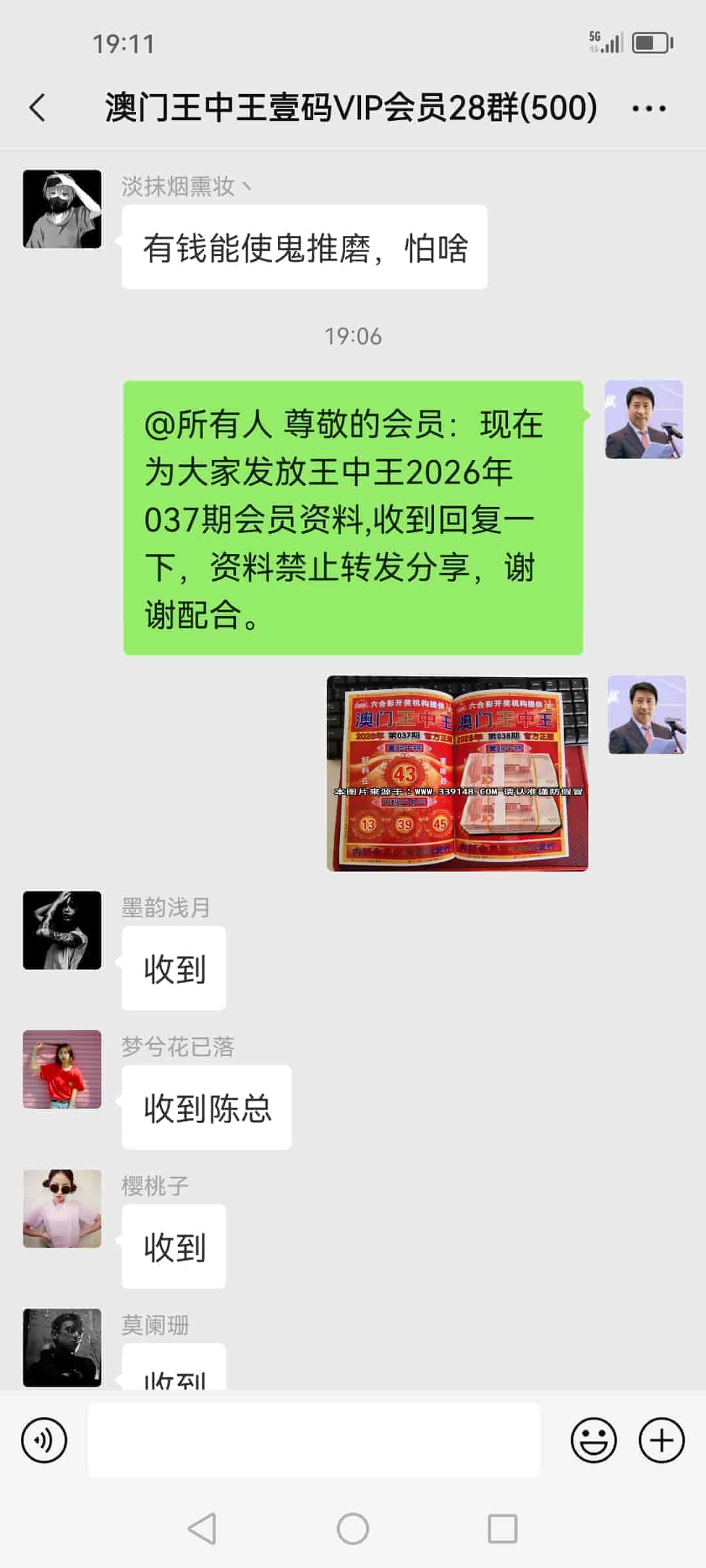View 淡抹烟熏妆's profile avatar
The image size is (706, 1568).
(x=62, y=209)
